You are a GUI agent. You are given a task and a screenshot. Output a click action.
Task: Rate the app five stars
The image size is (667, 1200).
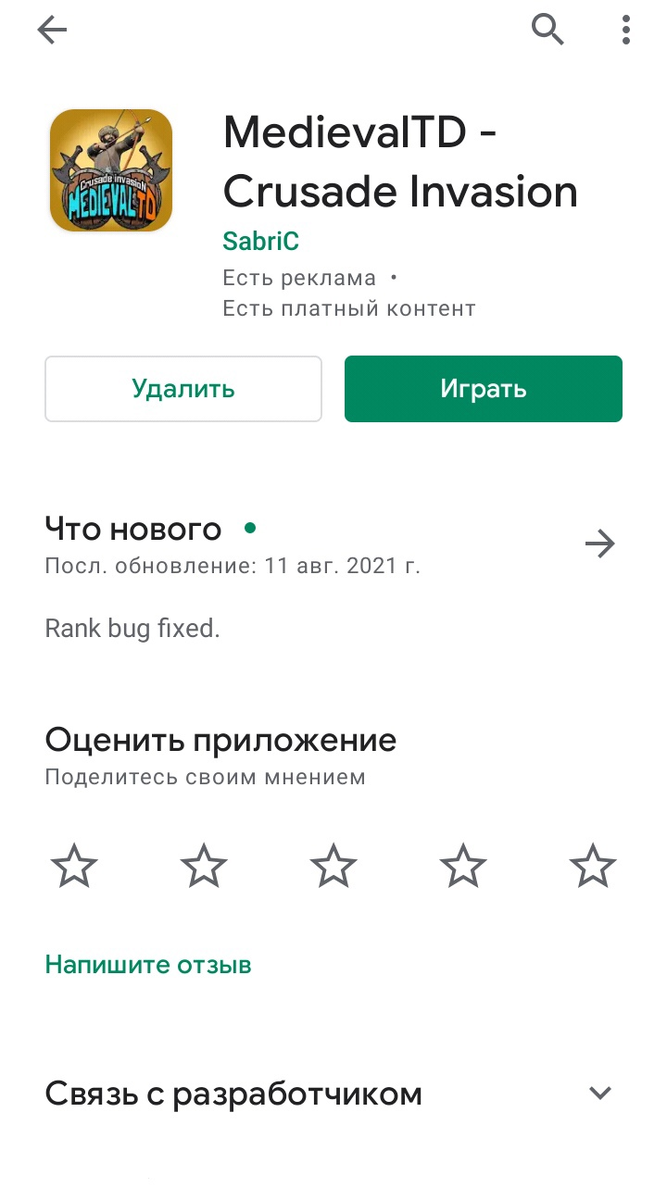[593, 866]
